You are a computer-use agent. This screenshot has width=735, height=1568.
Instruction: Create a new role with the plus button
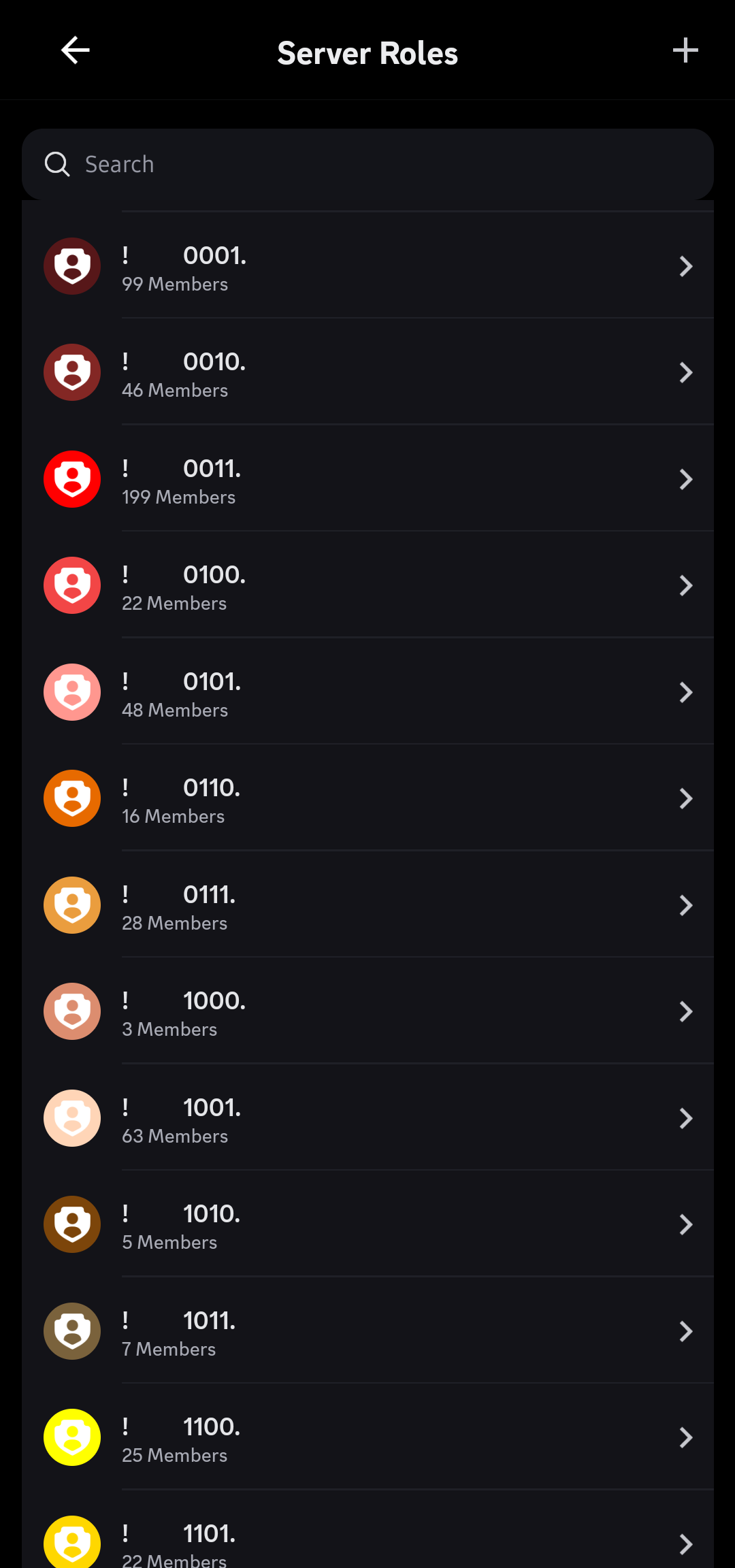(685, 50)
